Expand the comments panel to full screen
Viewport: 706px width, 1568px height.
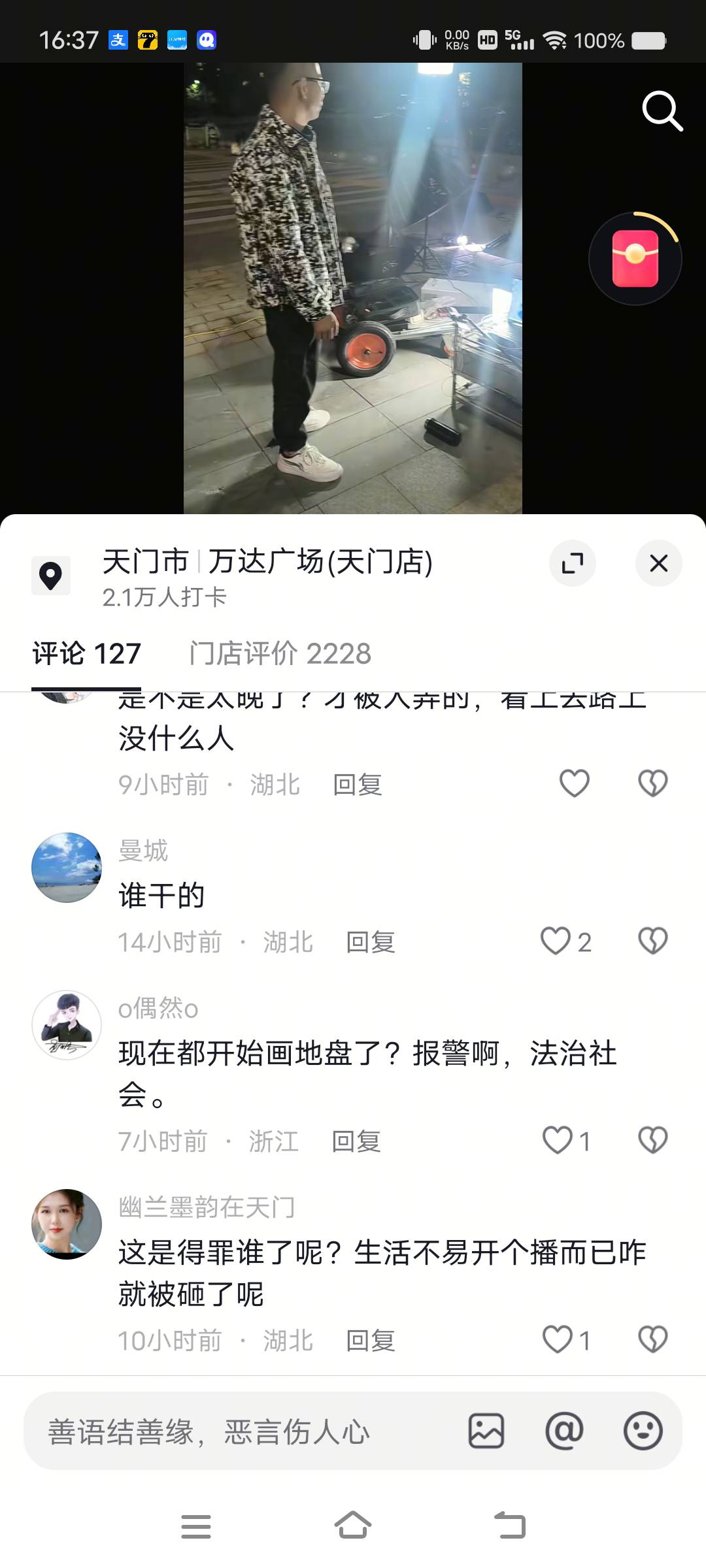point(573,563)
